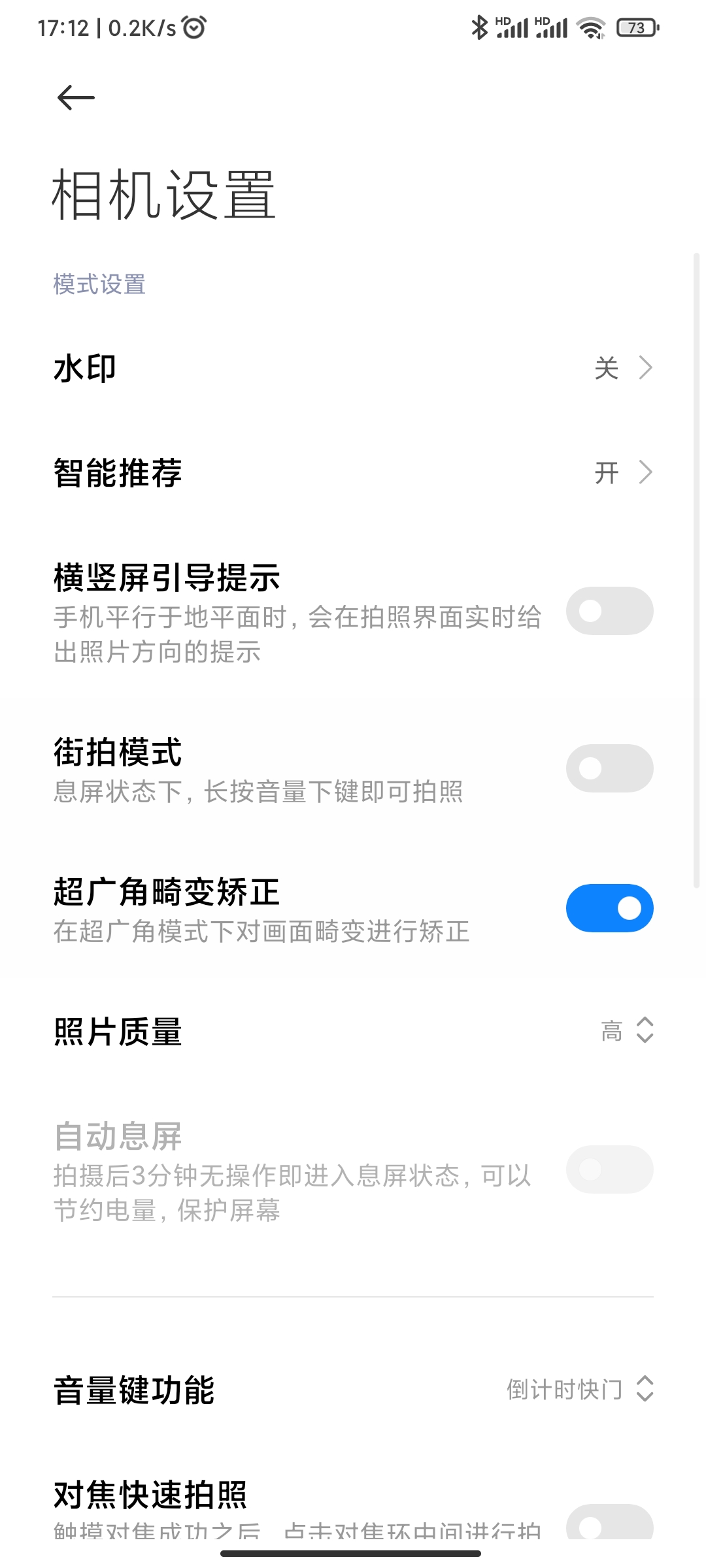706x1568 pixels.
Task: Disable the 超广角畸变矫正 switch
Action: pos(609,907)
